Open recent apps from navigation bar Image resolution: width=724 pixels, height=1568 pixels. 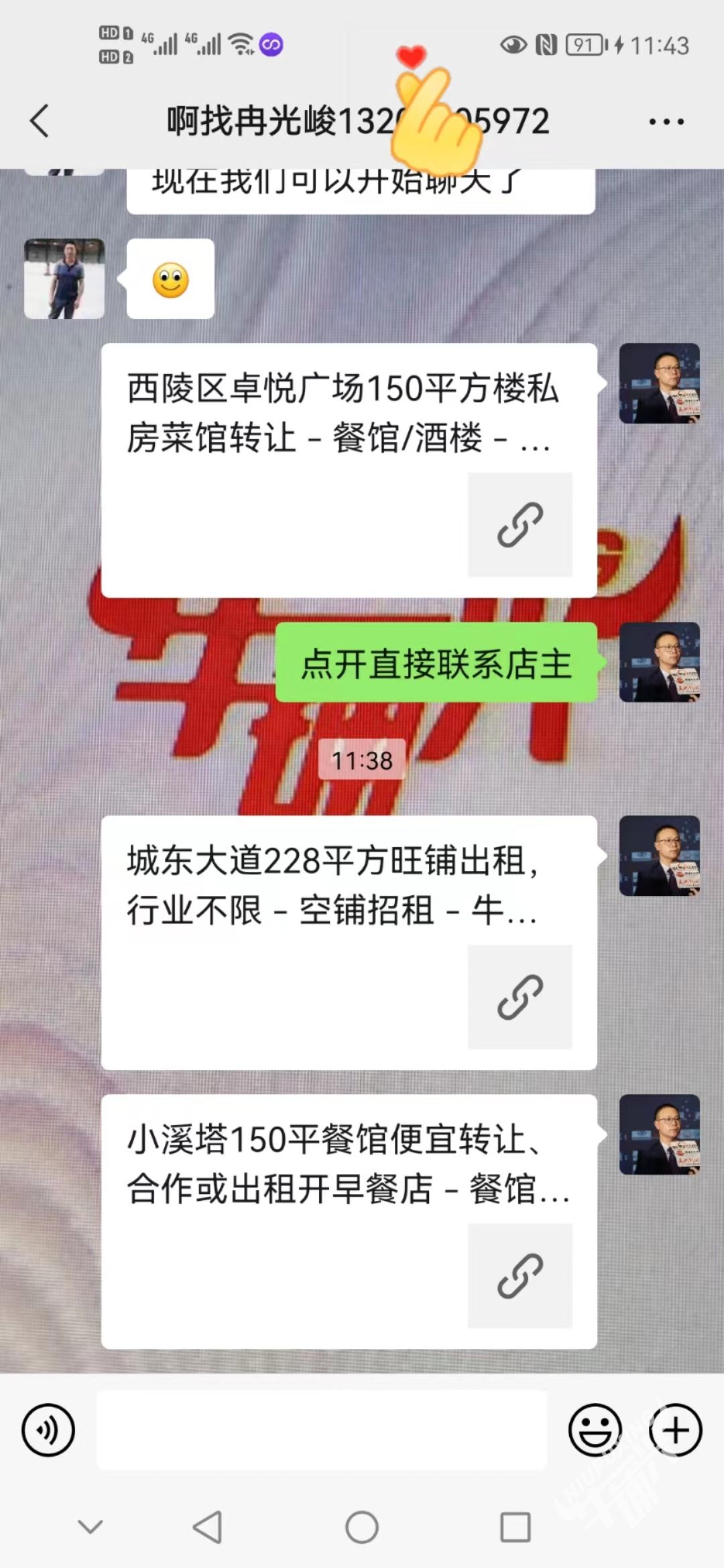(x=516, y=1528)
